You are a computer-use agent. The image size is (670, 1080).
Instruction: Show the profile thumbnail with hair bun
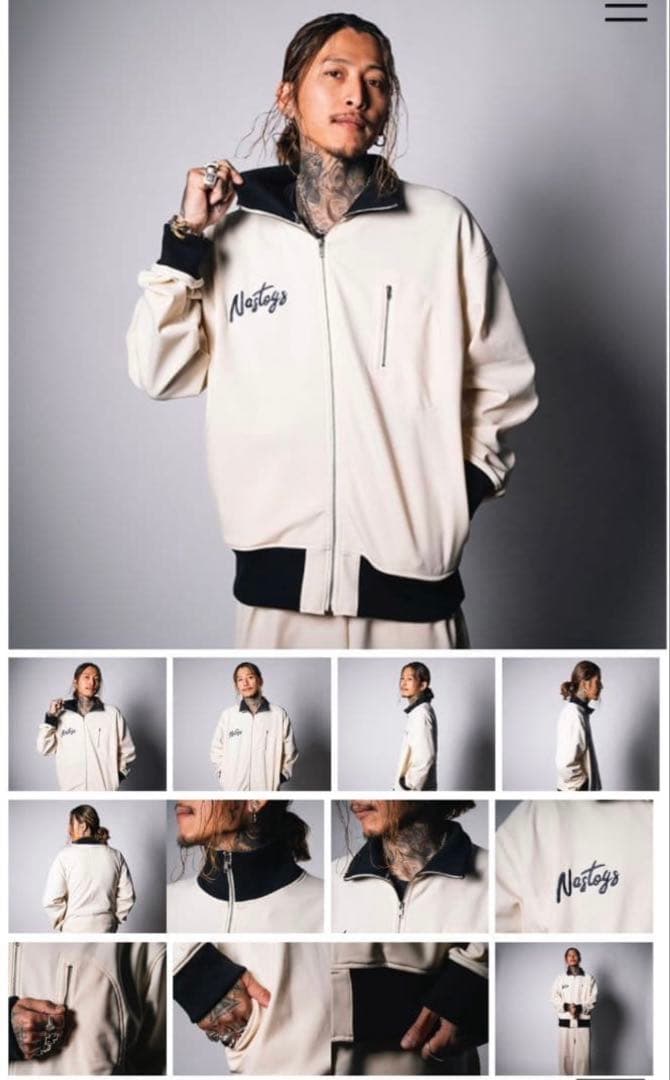[x=581, y=724]
